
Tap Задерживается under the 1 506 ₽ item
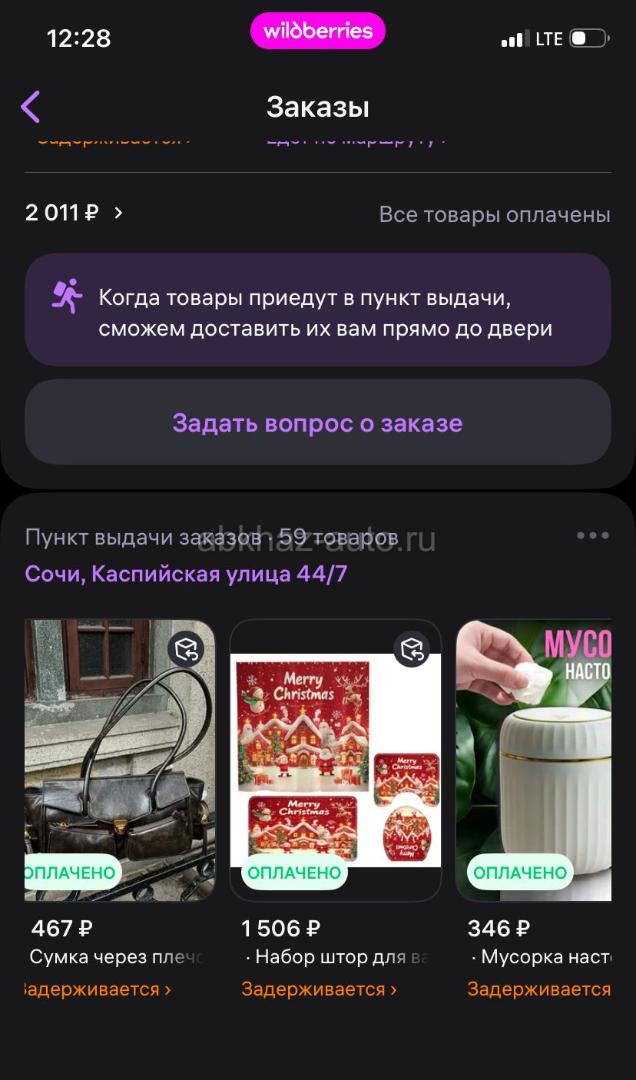(x=319, y=989)
